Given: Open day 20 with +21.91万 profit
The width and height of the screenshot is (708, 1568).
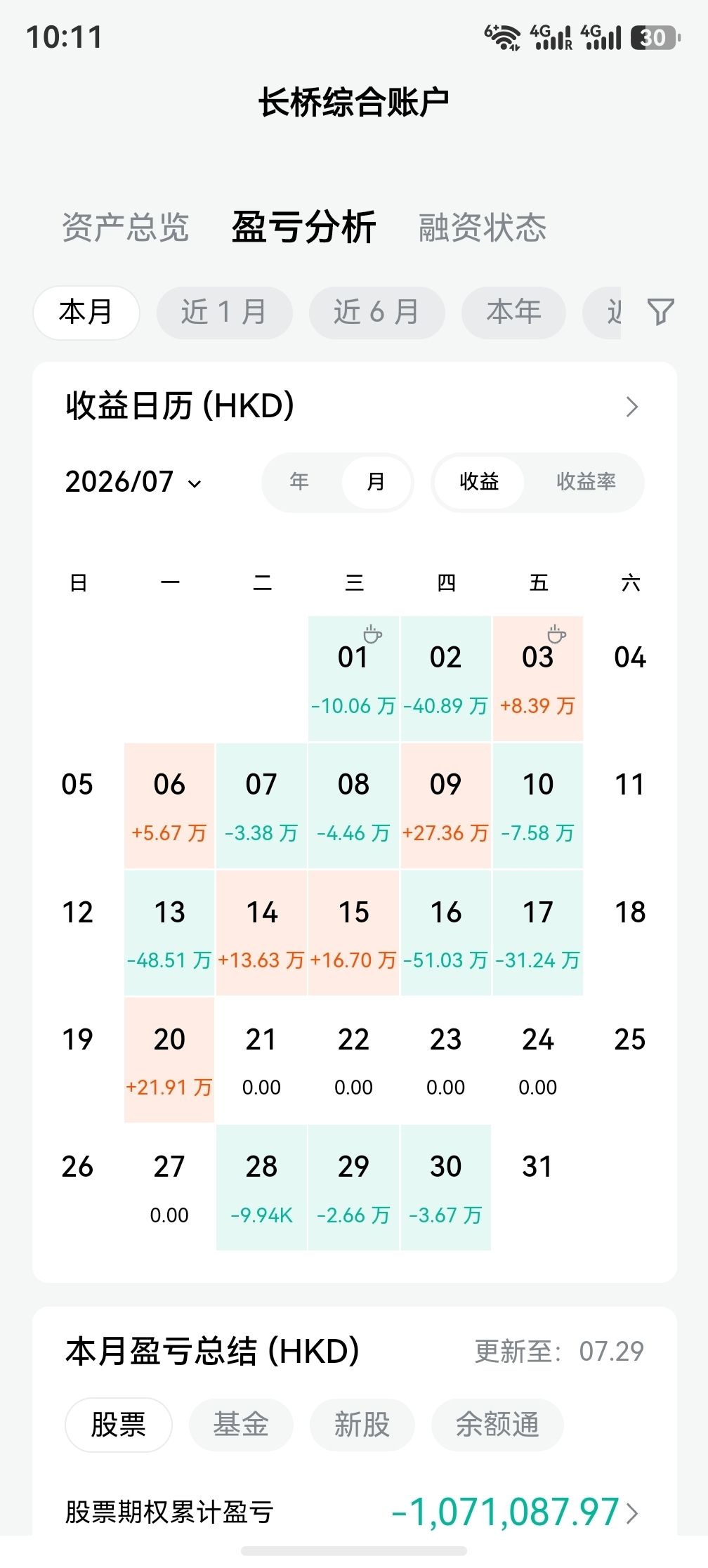Looking at the screenshot, I should (169, 1060).
